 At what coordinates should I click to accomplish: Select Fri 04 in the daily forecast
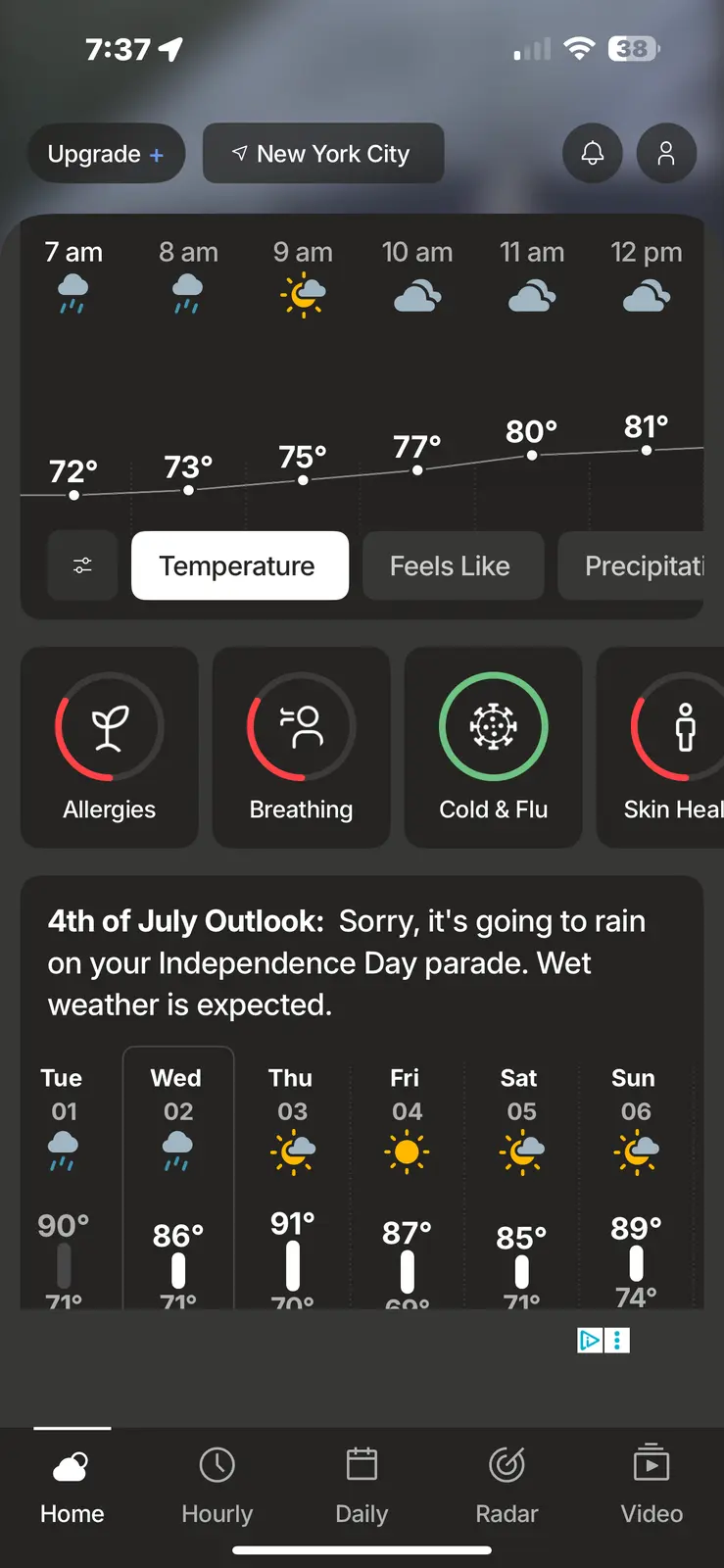coord(407,1176)
